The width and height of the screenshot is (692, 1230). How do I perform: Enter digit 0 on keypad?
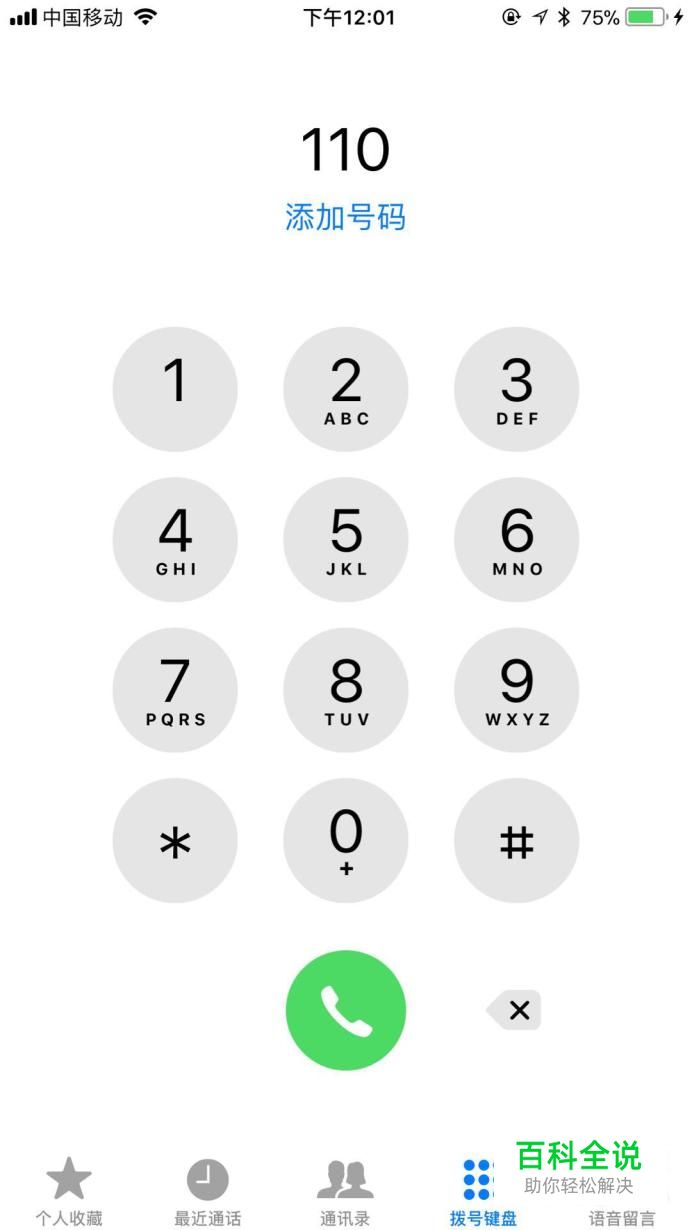pyautogui.click(x=346, y=841)
